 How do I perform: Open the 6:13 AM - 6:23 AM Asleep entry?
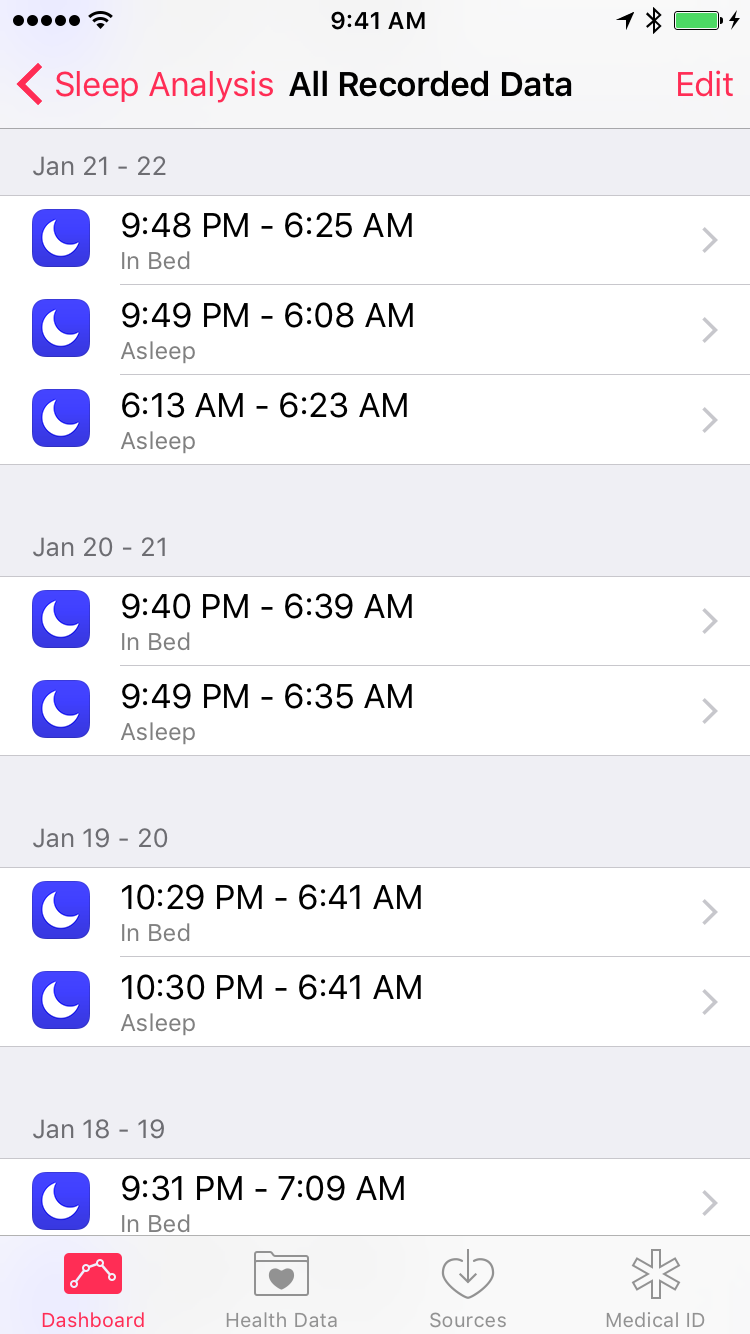click(x=375, y=420)
